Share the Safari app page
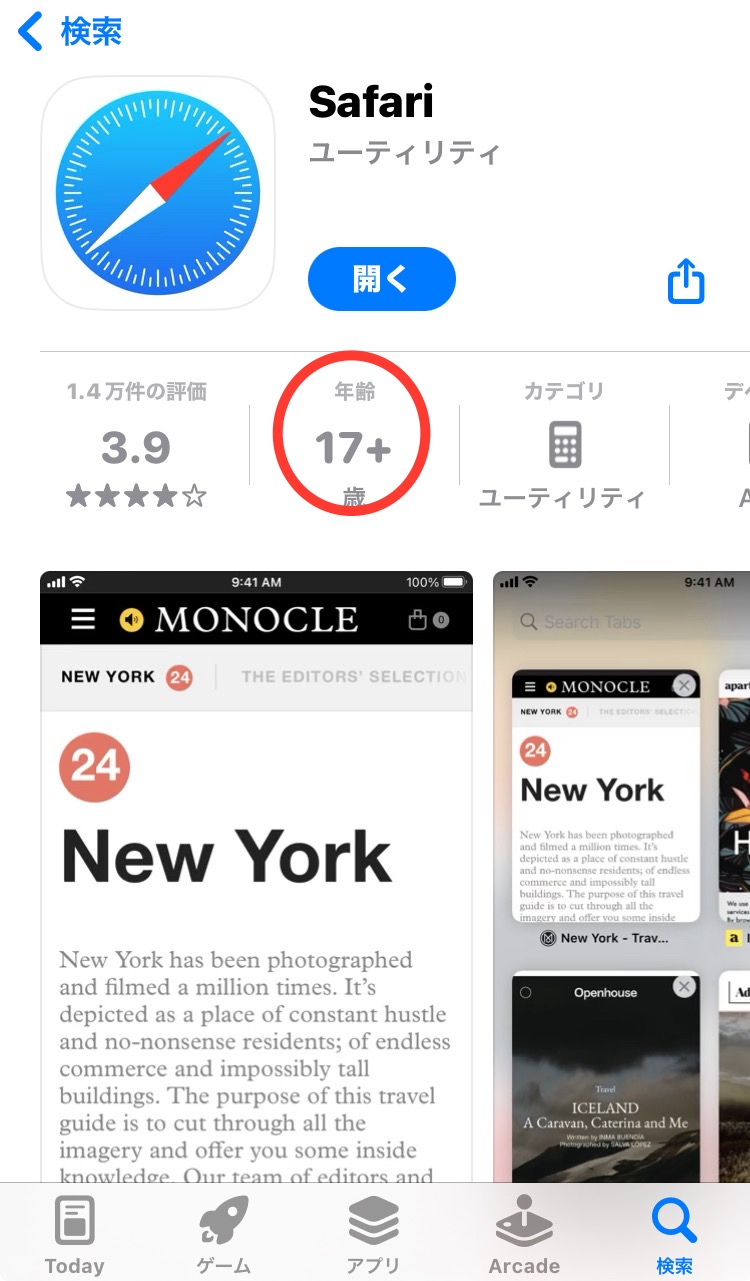The height and width of the screenshot is (1281, 750). coord(686,280)
